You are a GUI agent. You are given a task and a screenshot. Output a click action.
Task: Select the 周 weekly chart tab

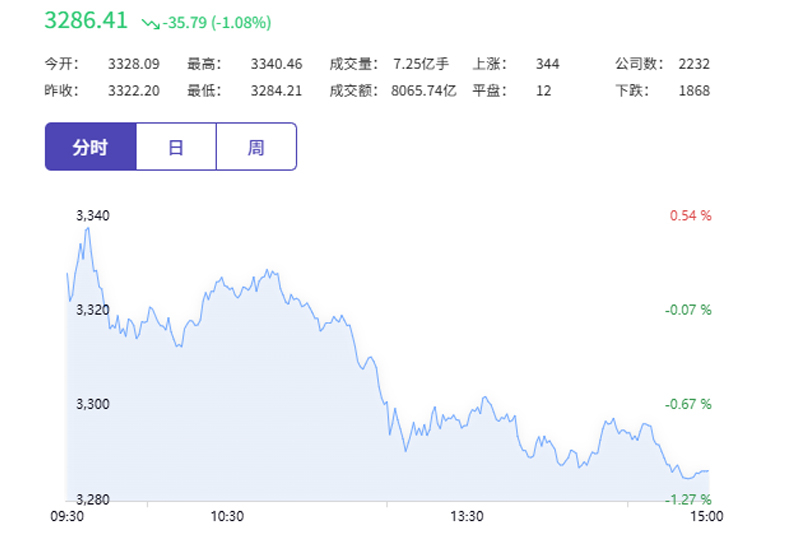click(256, 147)
